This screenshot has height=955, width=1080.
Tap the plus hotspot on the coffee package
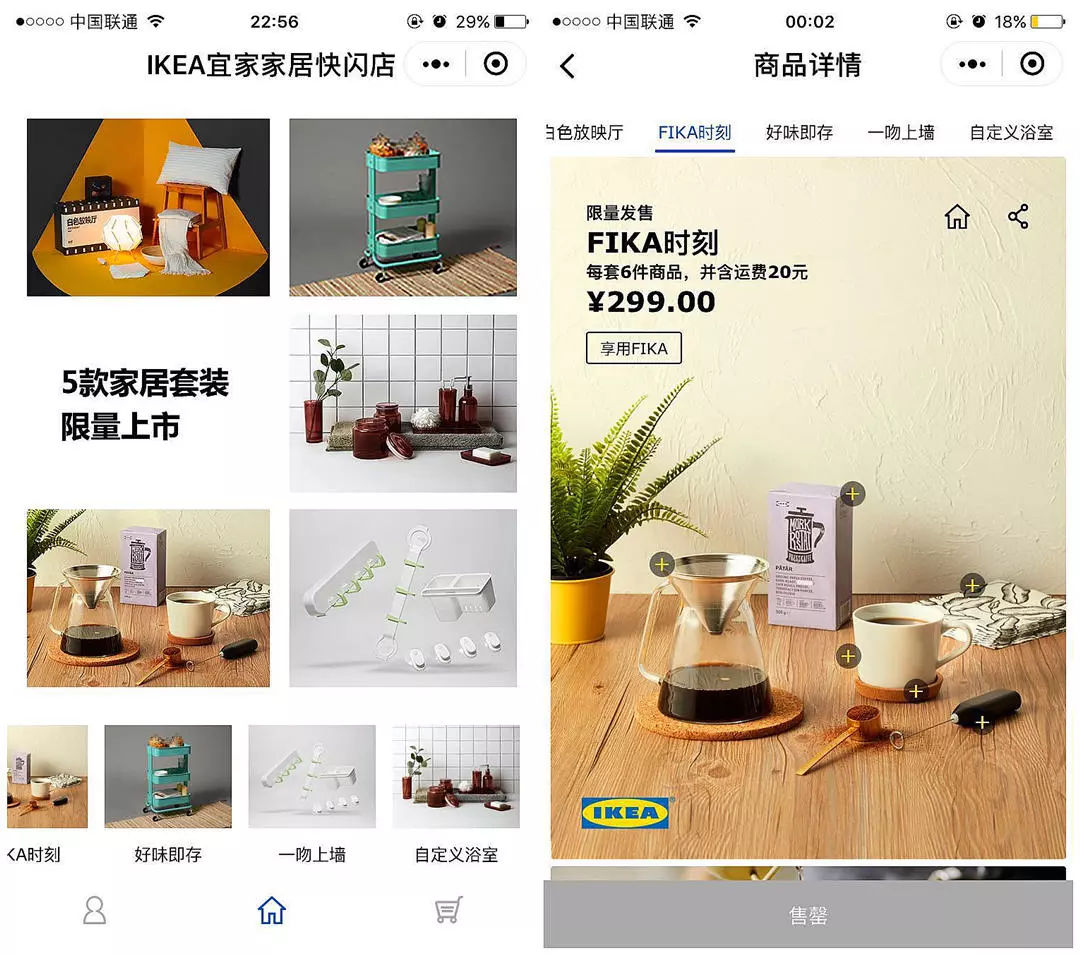point(851,493)
